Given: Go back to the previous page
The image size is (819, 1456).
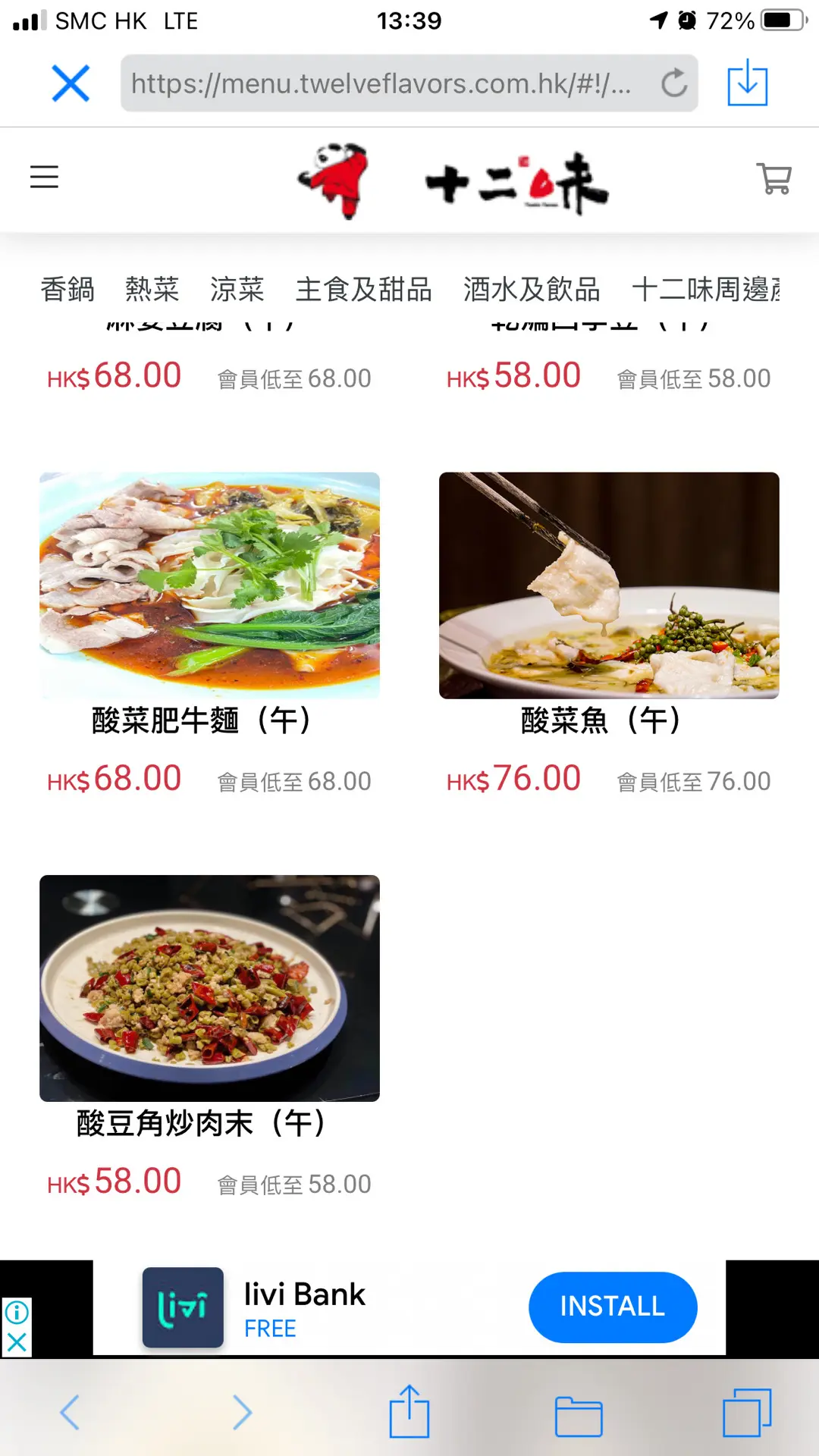Looking at the screenshot, I should point(70,1412).
